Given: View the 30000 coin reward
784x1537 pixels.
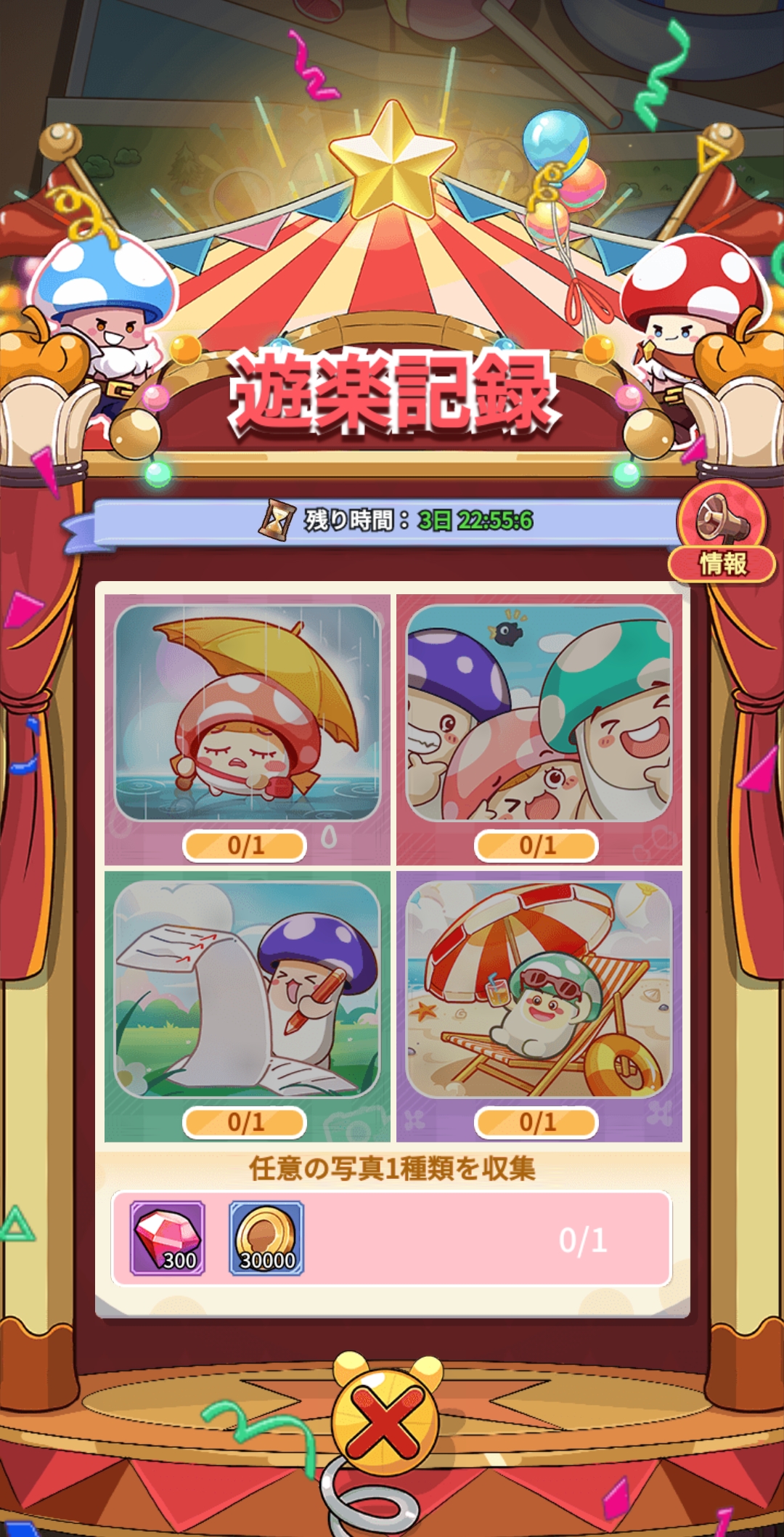Looking at the screenshot, I should tap(266, 1238).
